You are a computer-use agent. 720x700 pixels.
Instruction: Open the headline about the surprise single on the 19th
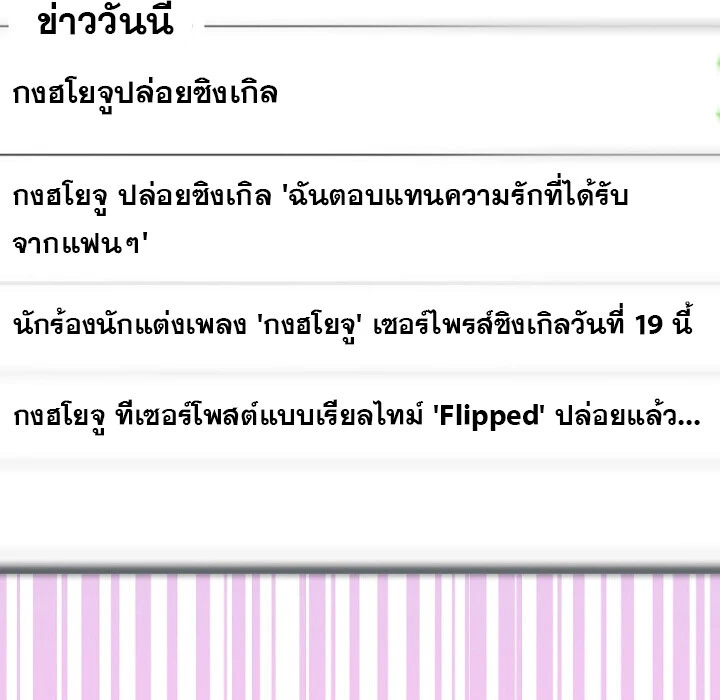coord(350,326)
